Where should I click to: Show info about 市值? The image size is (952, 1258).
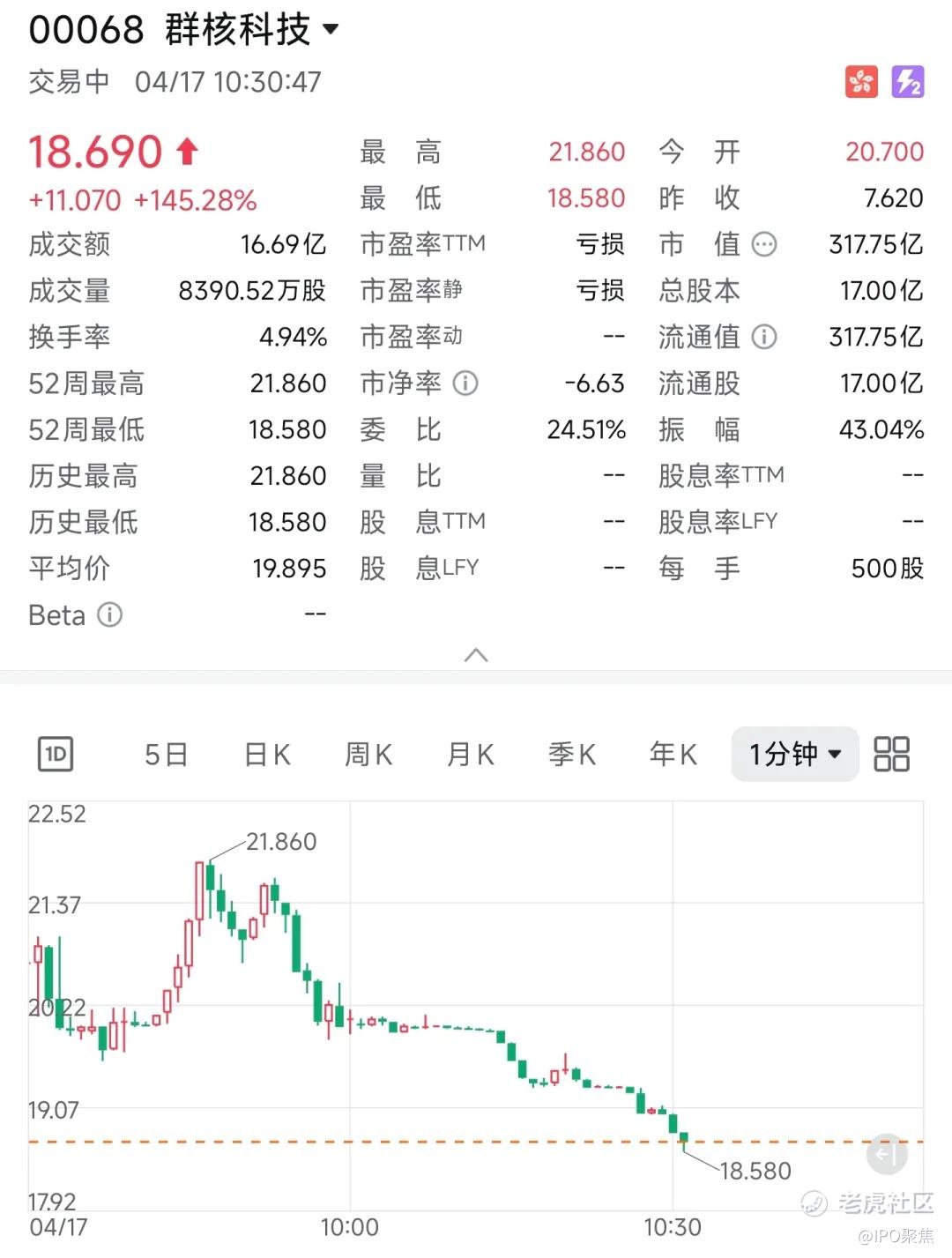pos(763,244)
